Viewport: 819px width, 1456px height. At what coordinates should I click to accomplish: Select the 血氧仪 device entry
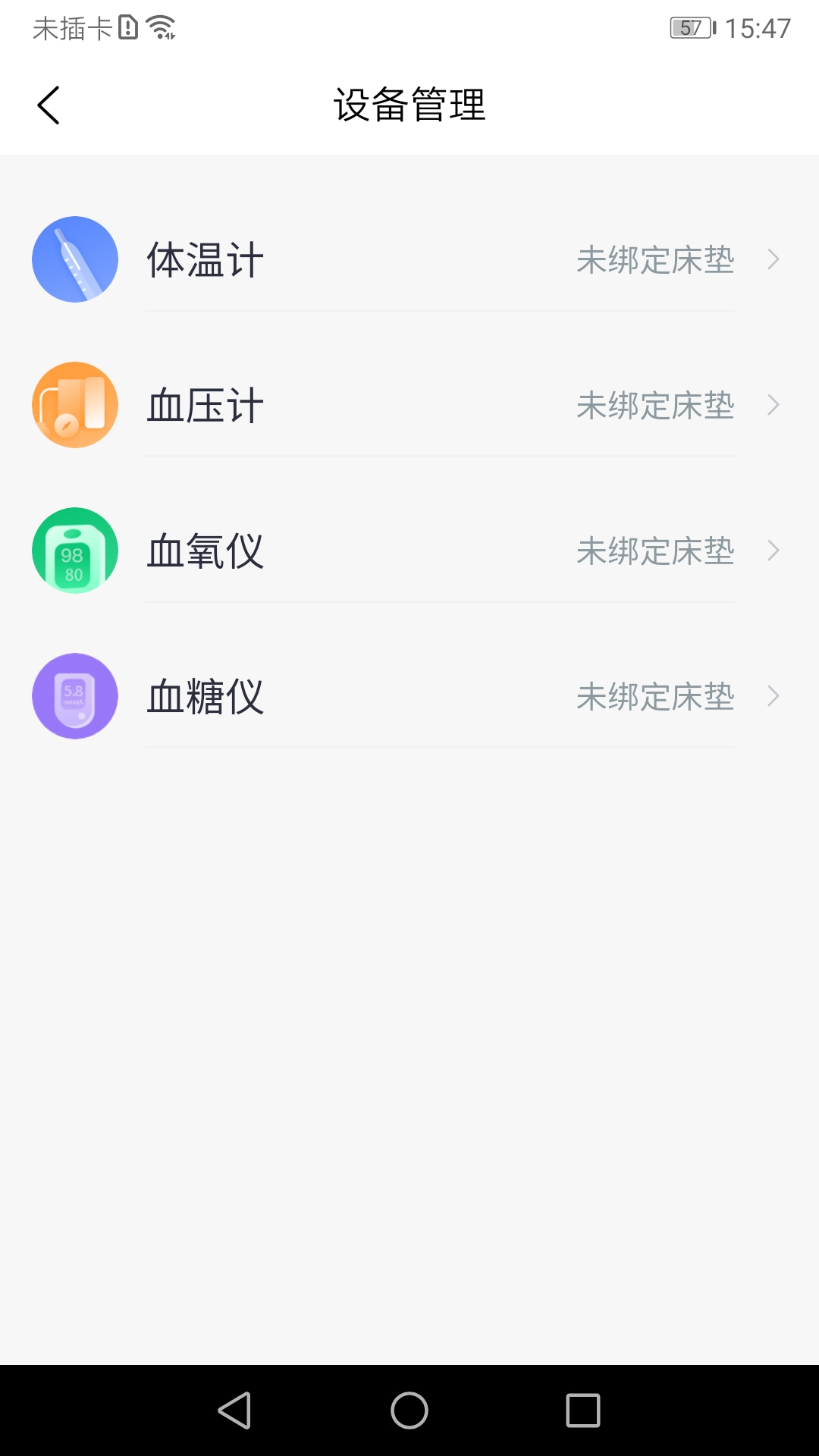coord(409,551)
